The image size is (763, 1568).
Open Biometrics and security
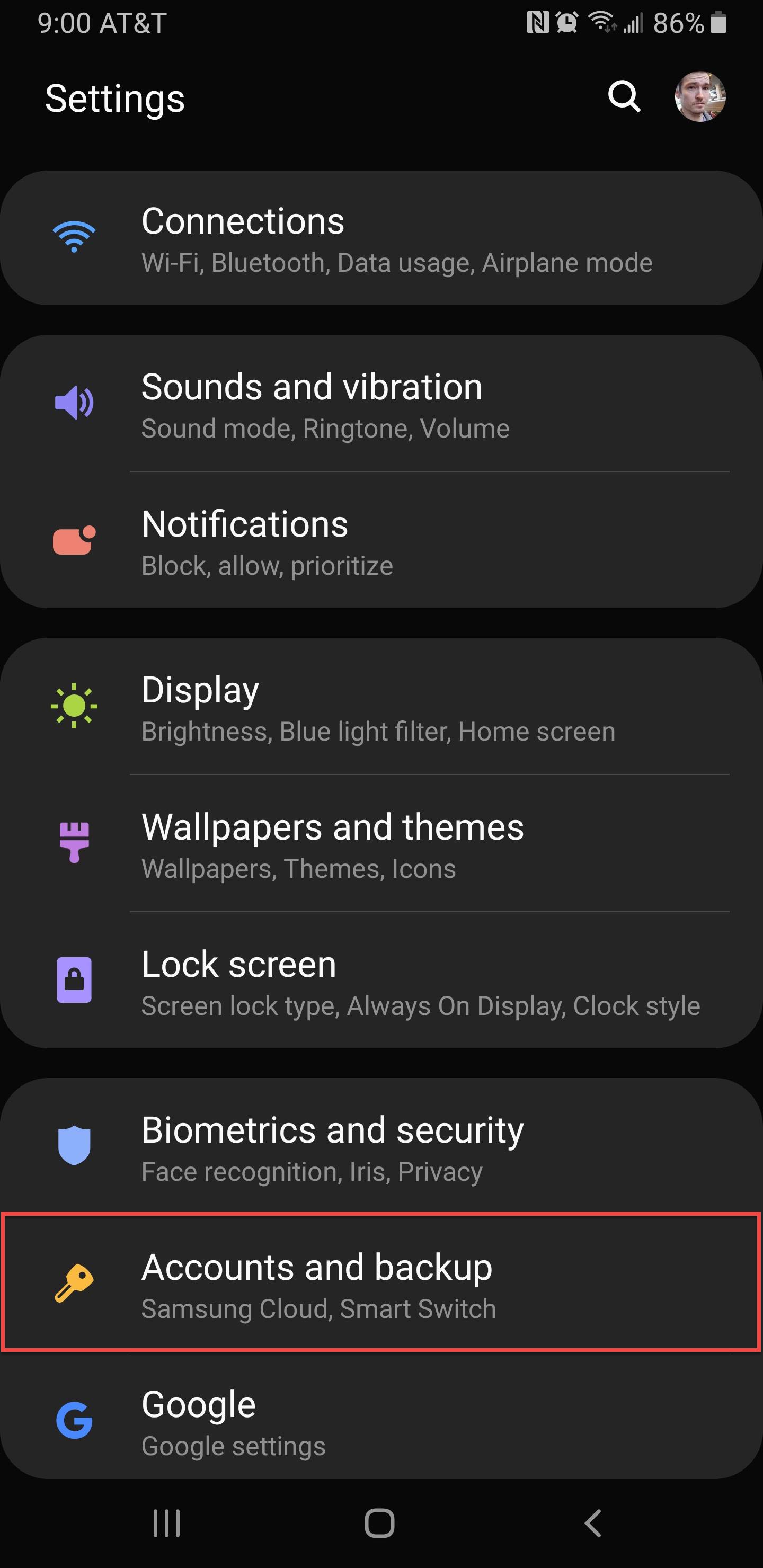tap(381, 1147)
